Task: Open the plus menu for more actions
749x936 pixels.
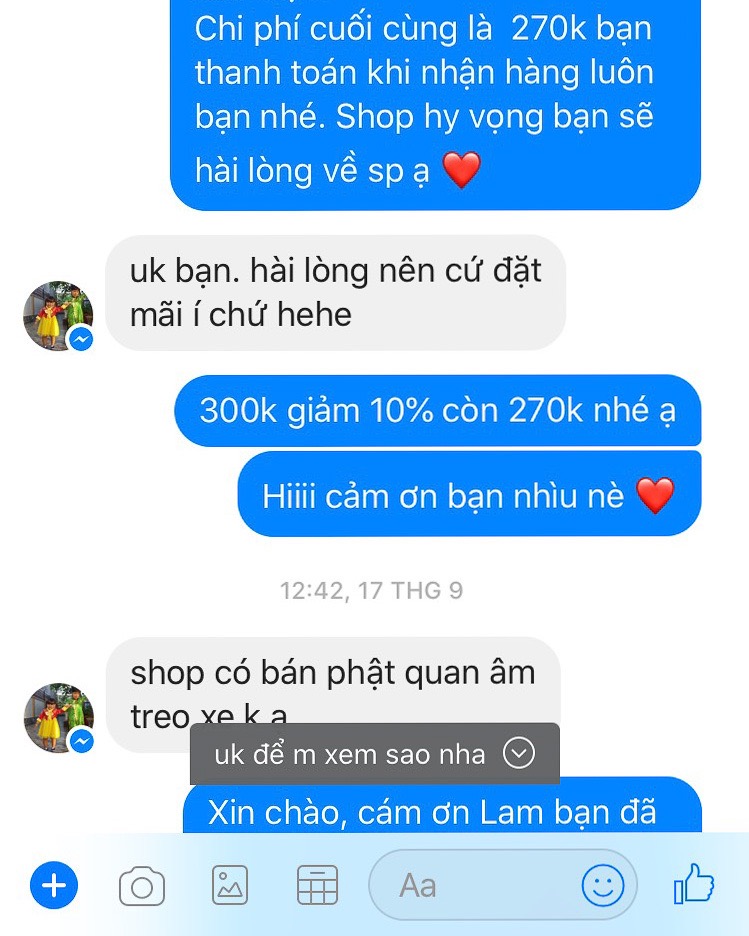Action: 53,885
